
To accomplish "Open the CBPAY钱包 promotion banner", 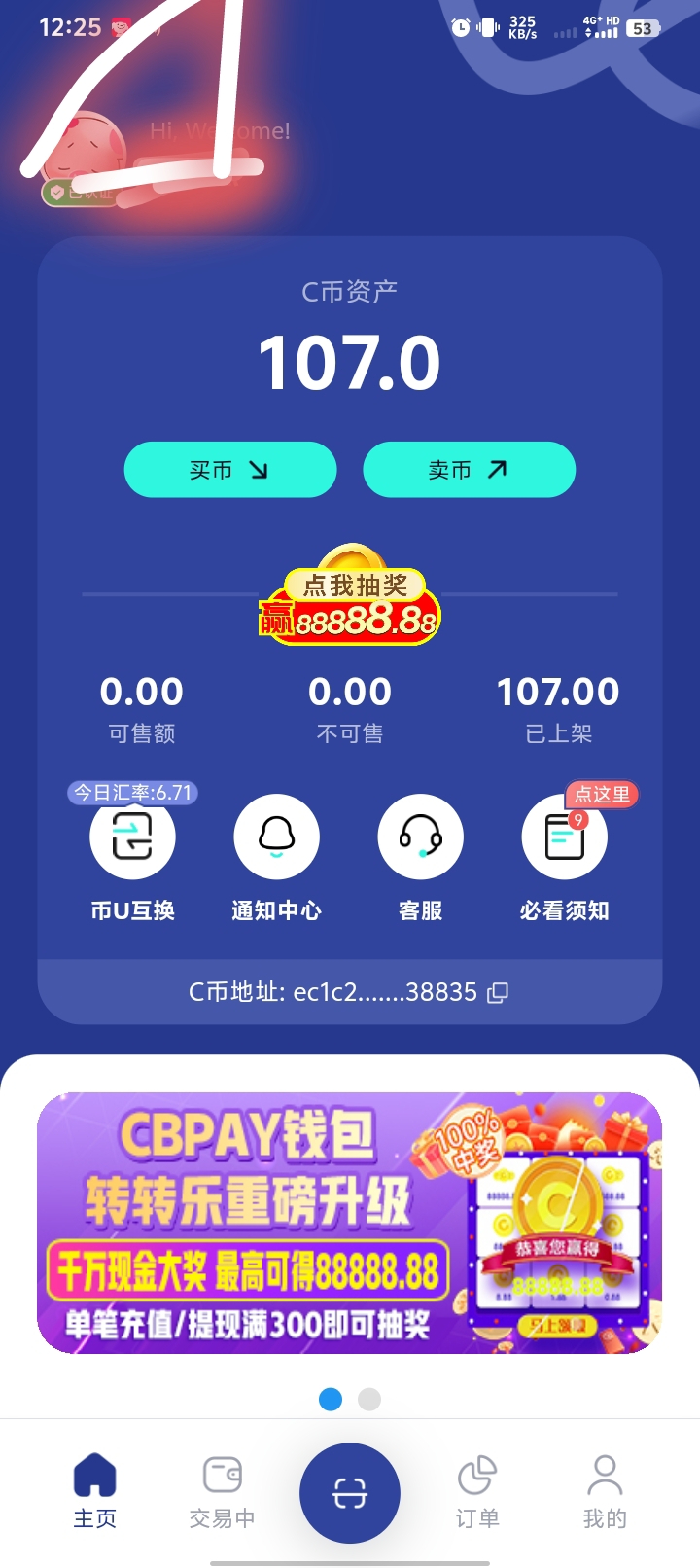I will point(350,1223).
